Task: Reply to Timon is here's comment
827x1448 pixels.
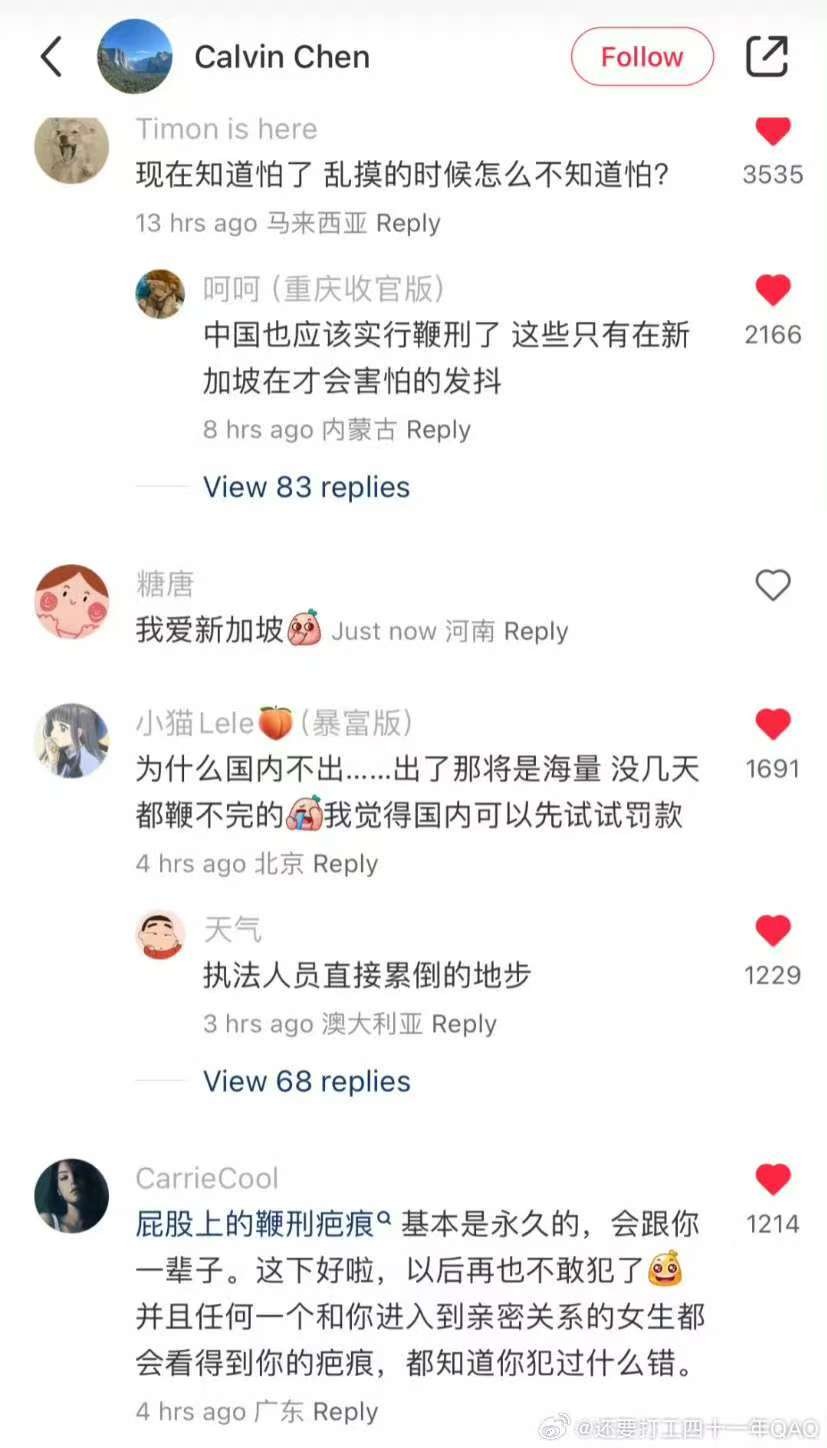Action: click(408, 223)
